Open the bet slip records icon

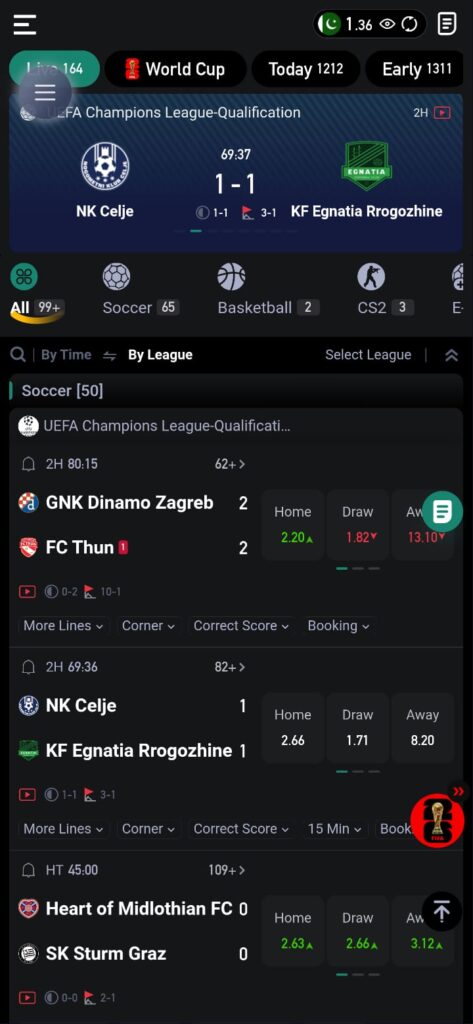(447, 25)
